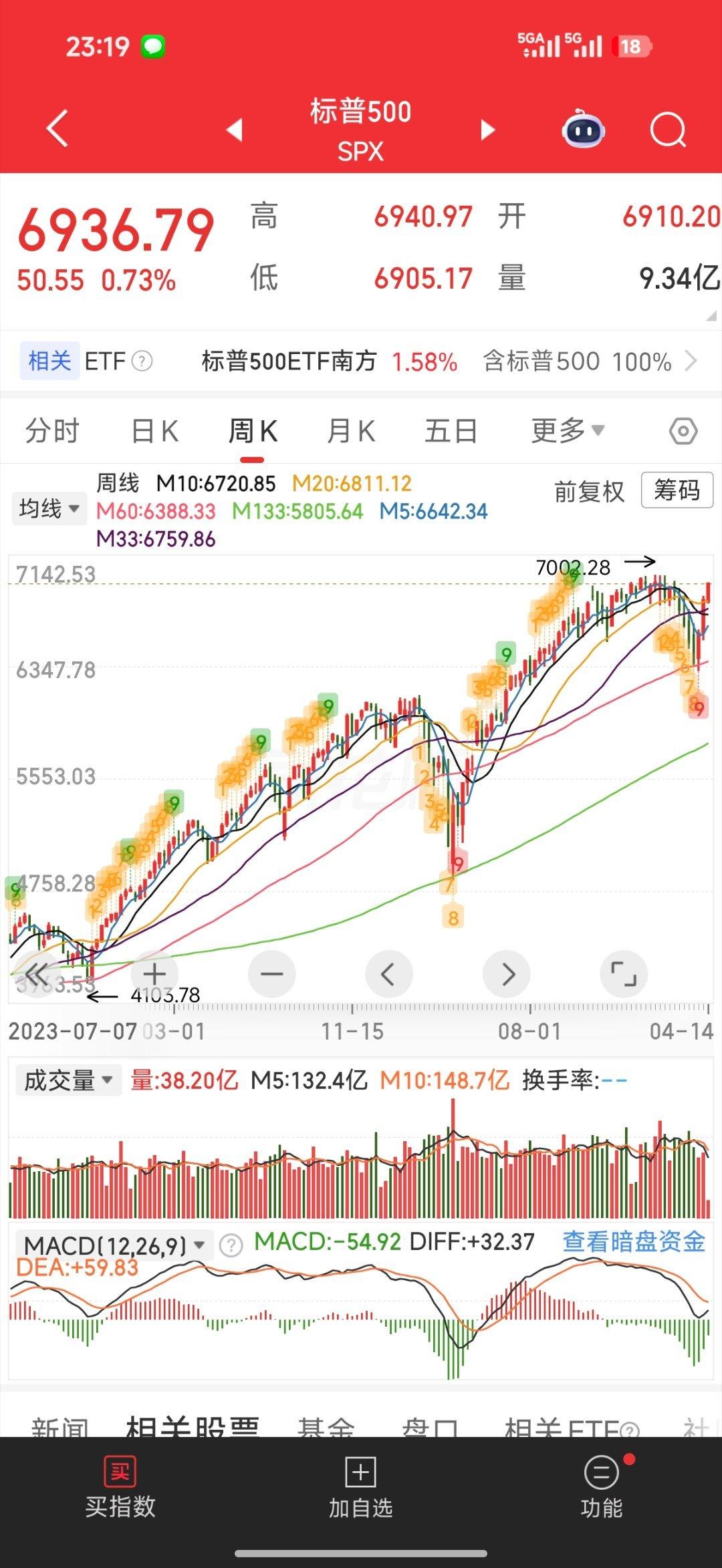Click the back arrow to exit this page
The height and width of the screenshot is (1568, 722).
[x=57, y=129]
